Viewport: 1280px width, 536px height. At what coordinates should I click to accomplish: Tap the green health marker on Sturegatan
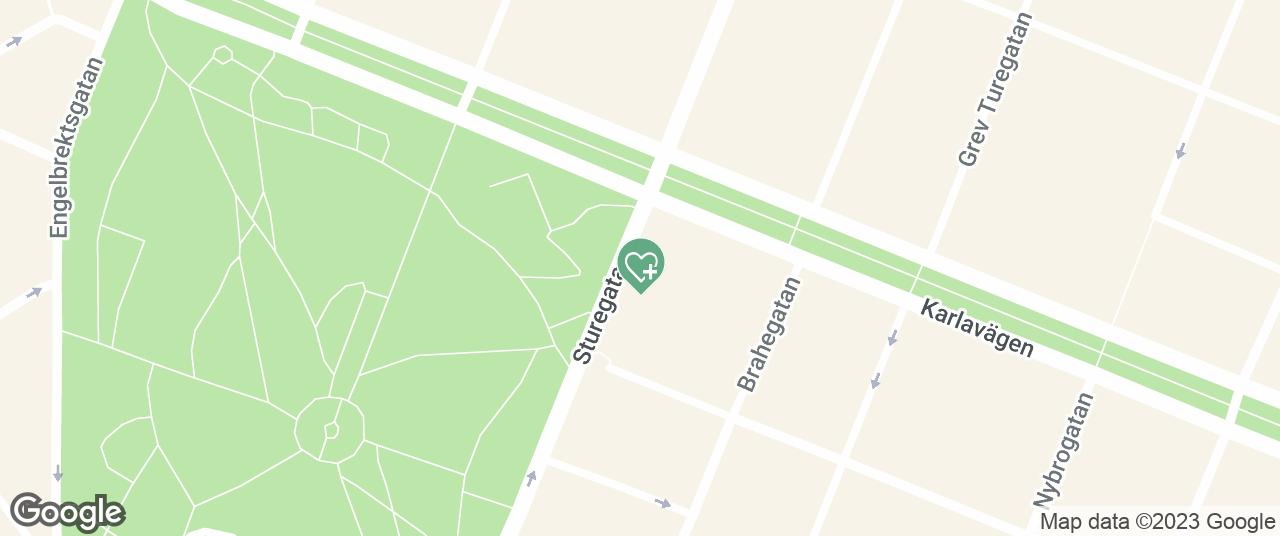pyautogui.click(x=640, y=265)
